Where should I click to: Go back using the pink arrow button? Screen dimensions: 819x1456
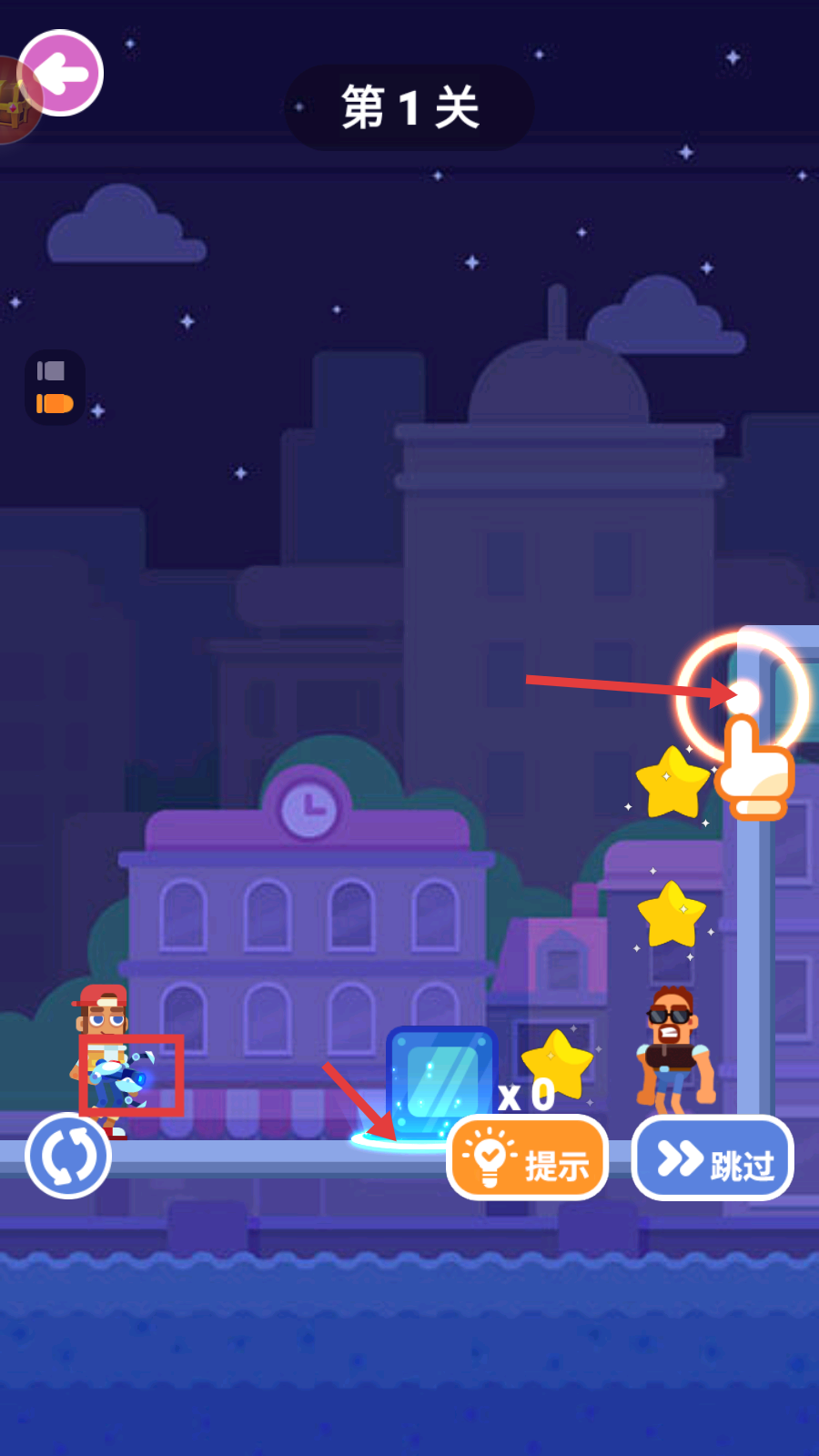coord(62,73)
